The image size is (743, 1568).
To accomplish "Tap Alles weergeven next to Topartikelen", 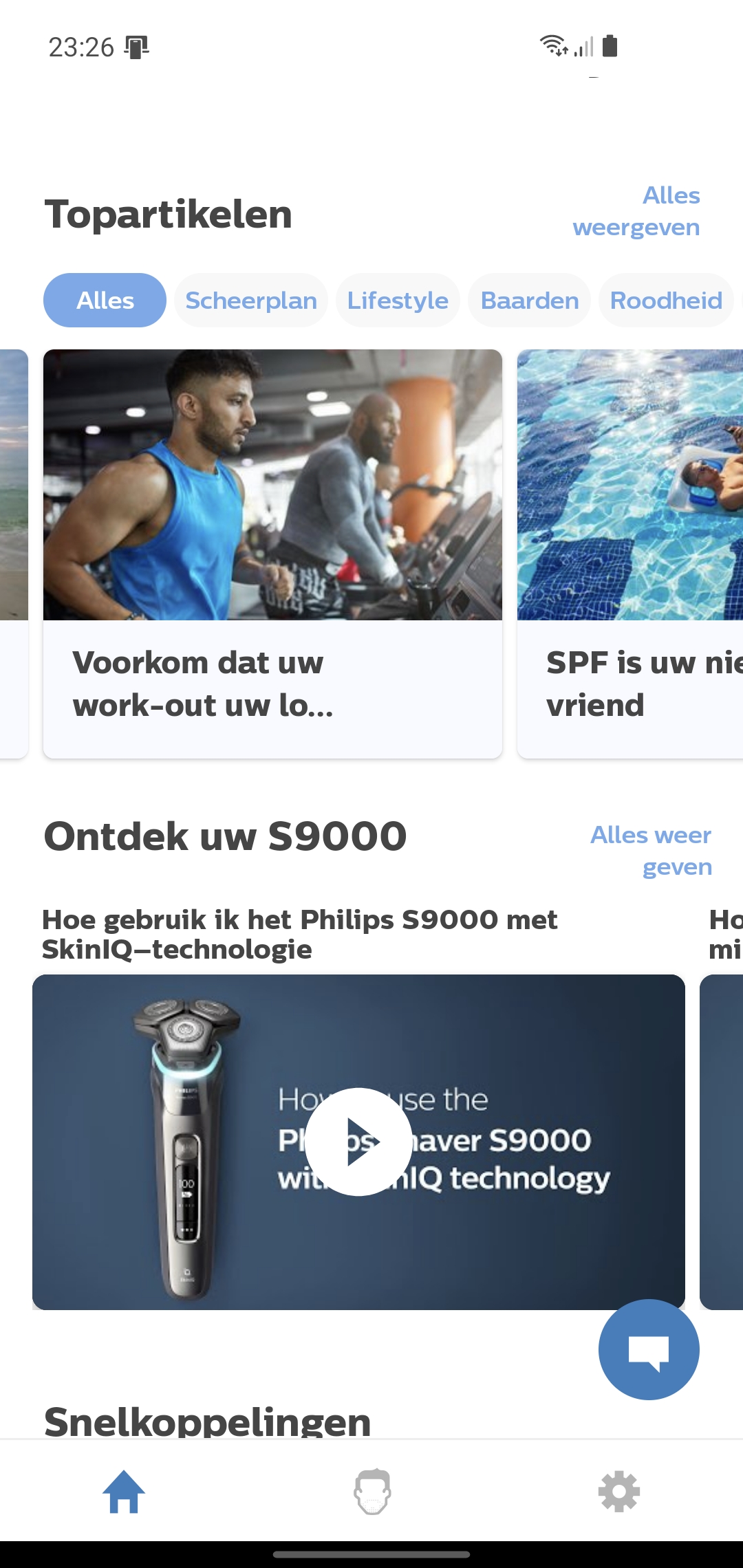I will coord(636,211).
